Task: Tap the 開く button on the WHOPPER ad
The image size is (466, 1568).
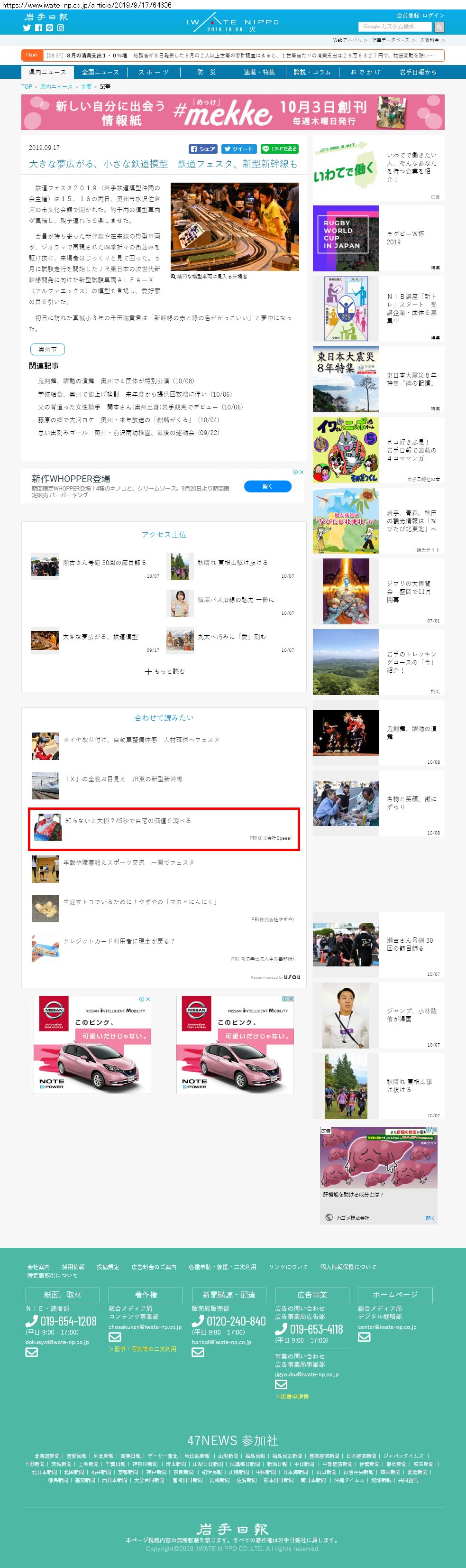Action: pos(267,486)
